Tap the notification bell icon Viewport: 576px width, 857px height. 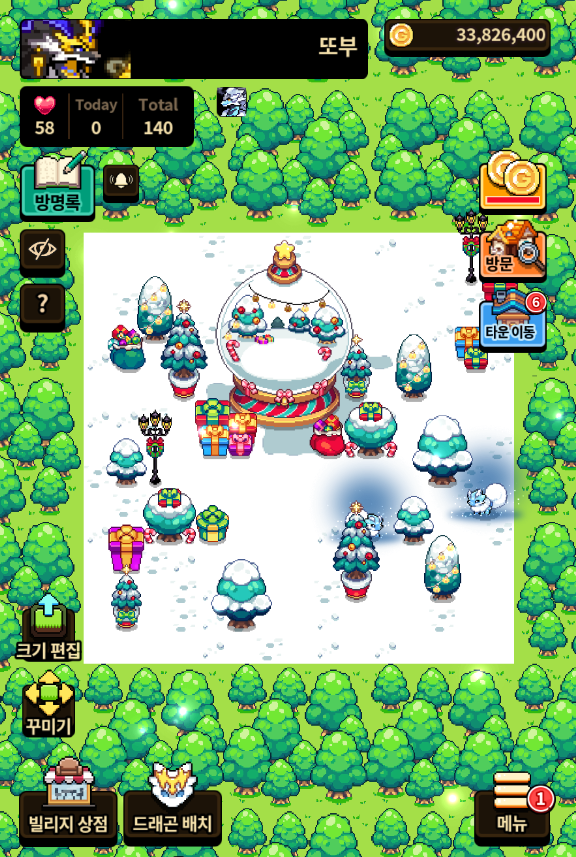(x=121, y=181)
